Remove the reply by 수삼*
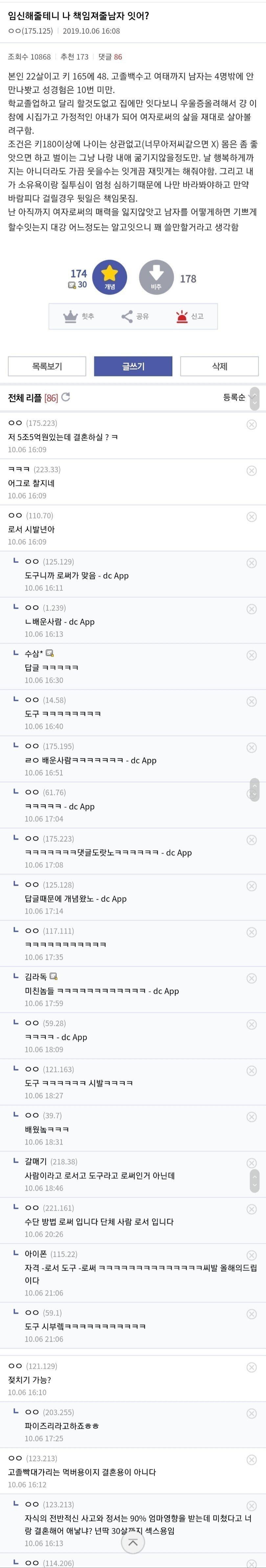Screen dimensions: 266x1568 pyautogui.click(x=252, y=656)
